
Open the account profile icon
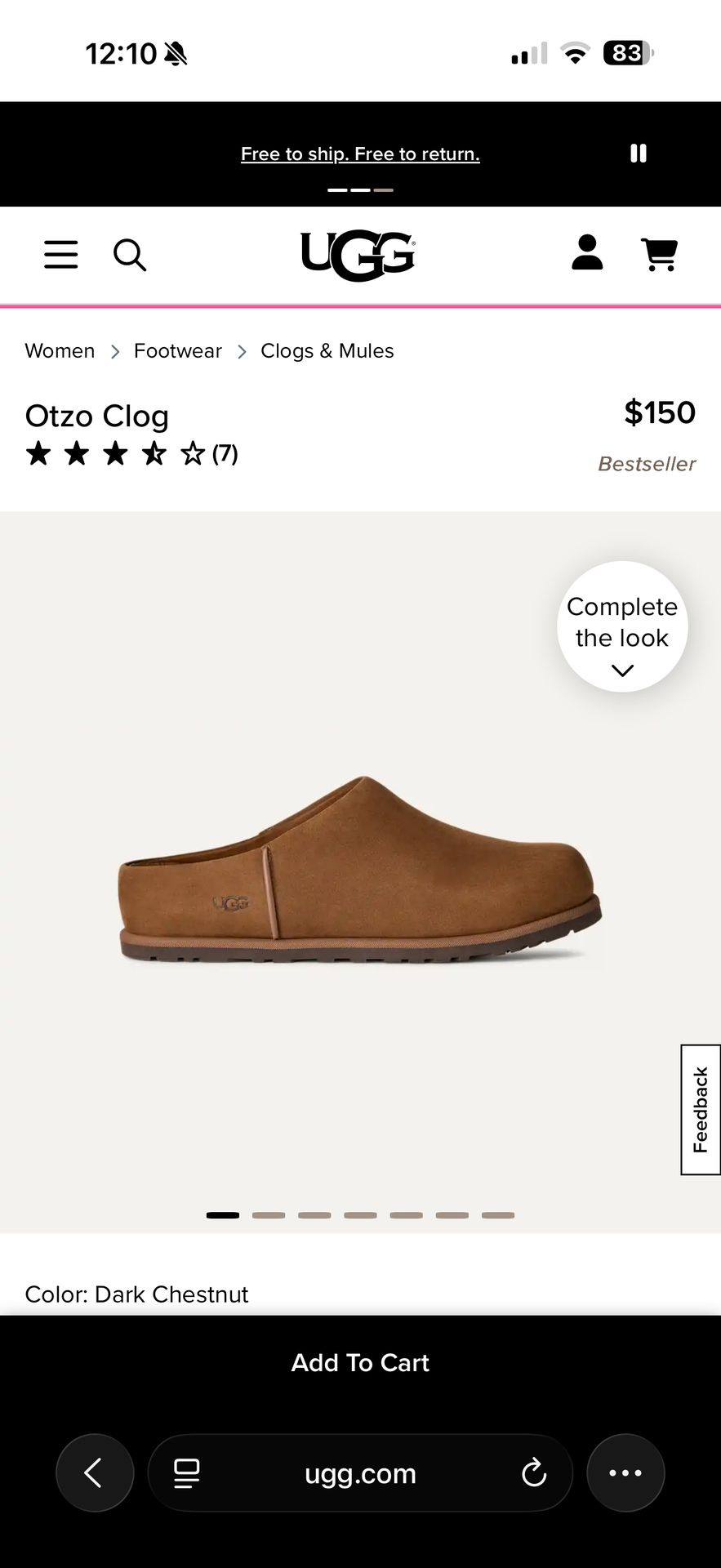(586, 253)
